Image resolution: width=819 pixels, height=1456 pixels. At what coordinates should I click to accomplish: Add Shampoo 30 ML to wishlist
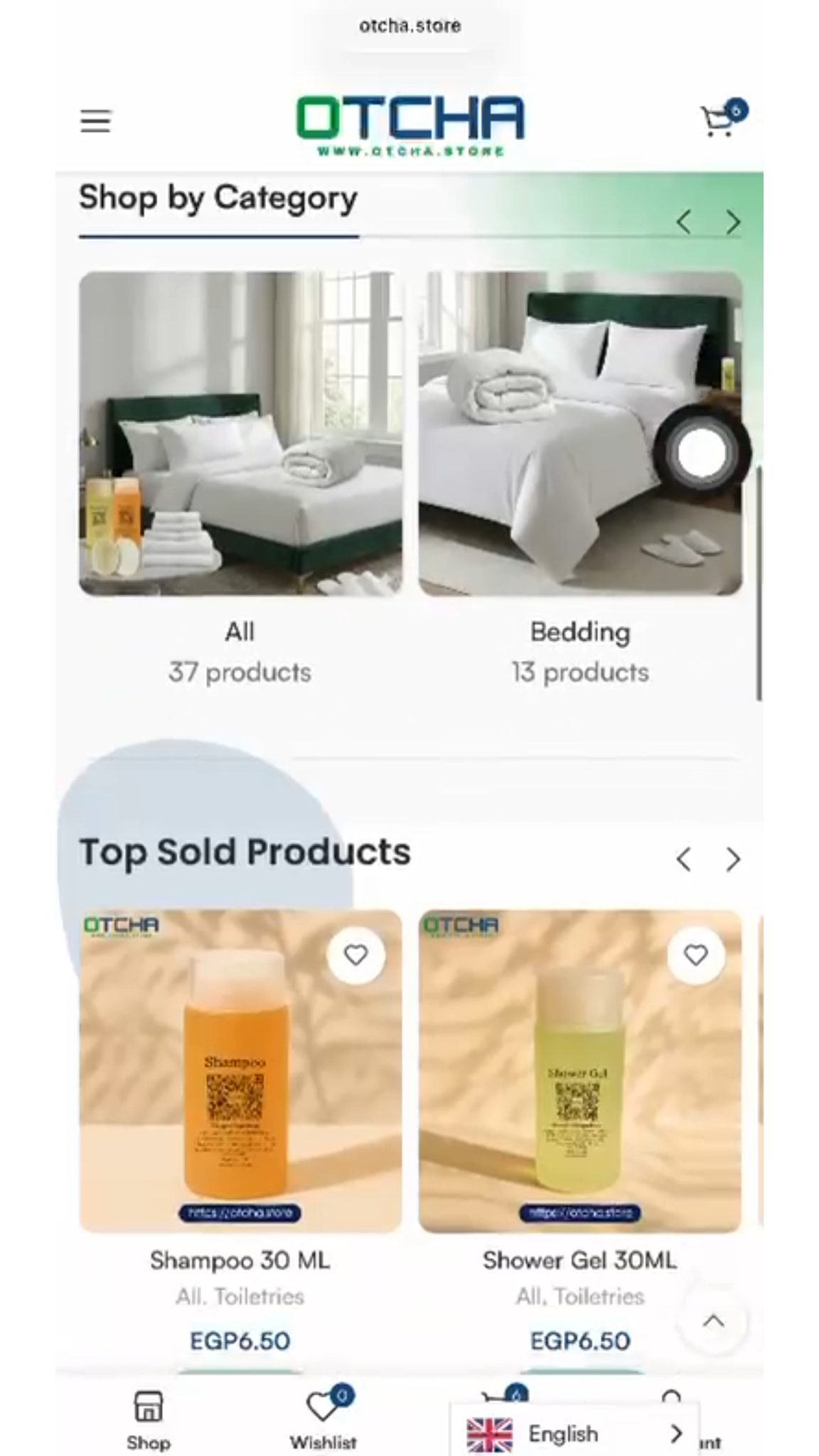point(355,955)
